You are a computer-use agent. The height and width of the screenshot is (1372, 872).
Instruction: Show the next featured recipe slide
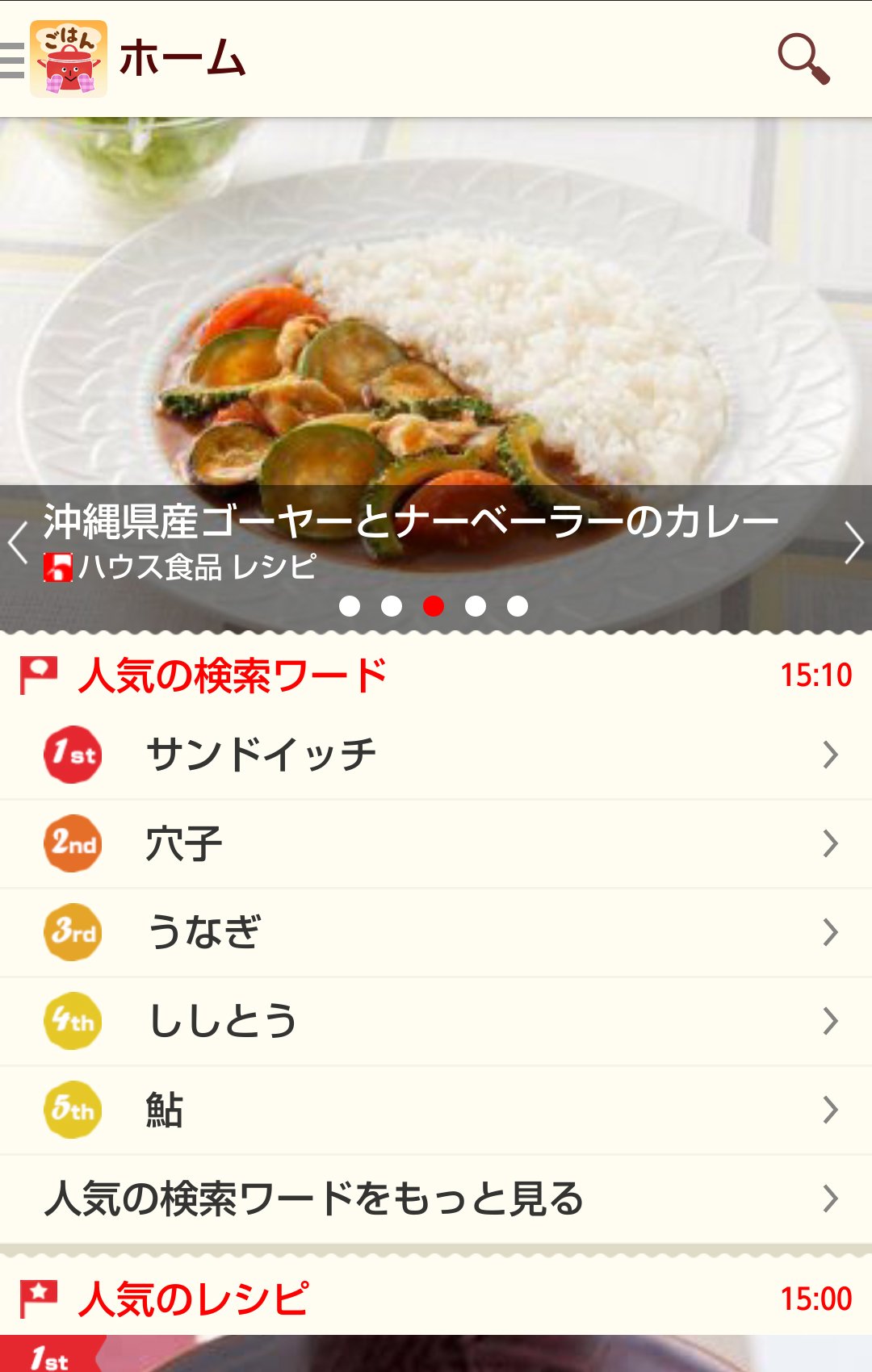[x=853, y=542]
